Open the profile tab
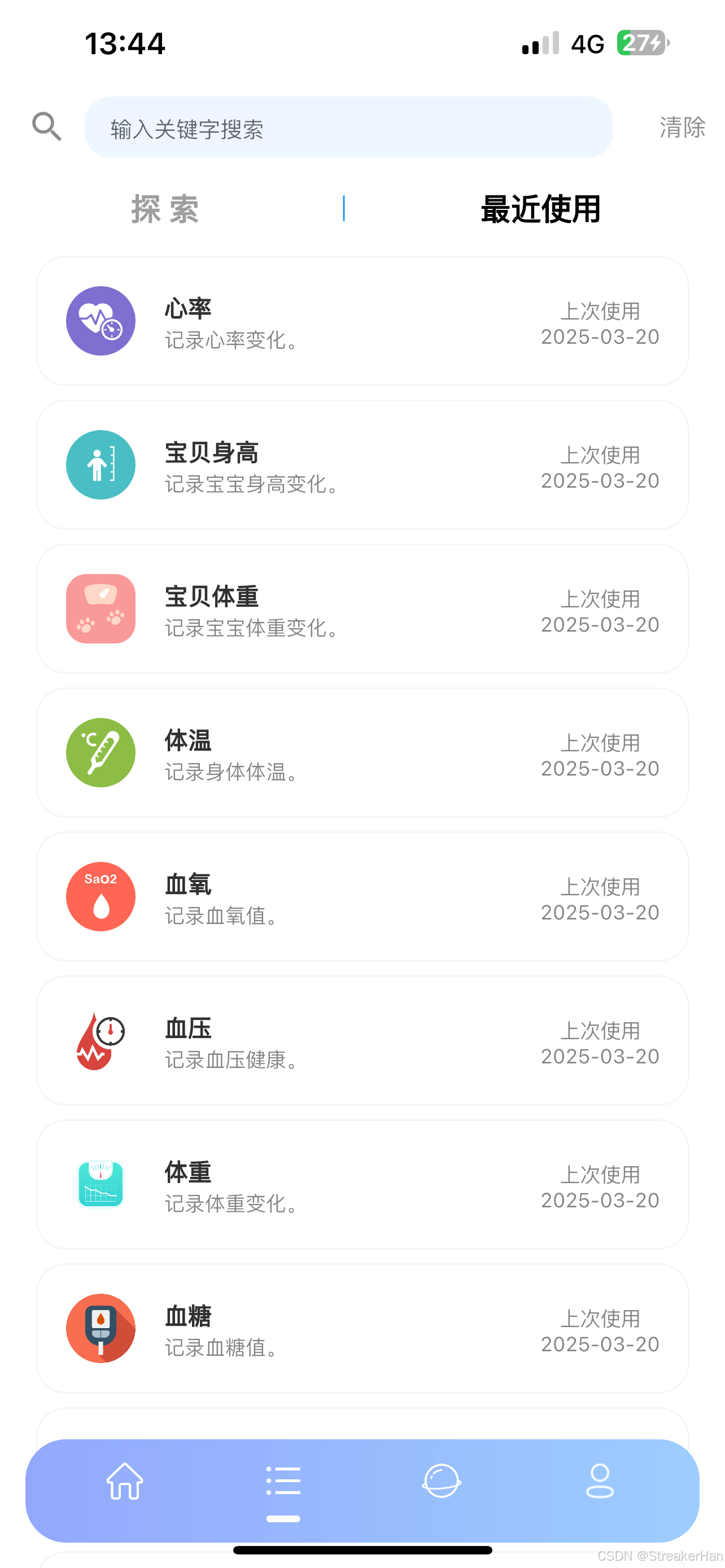 600,1482
